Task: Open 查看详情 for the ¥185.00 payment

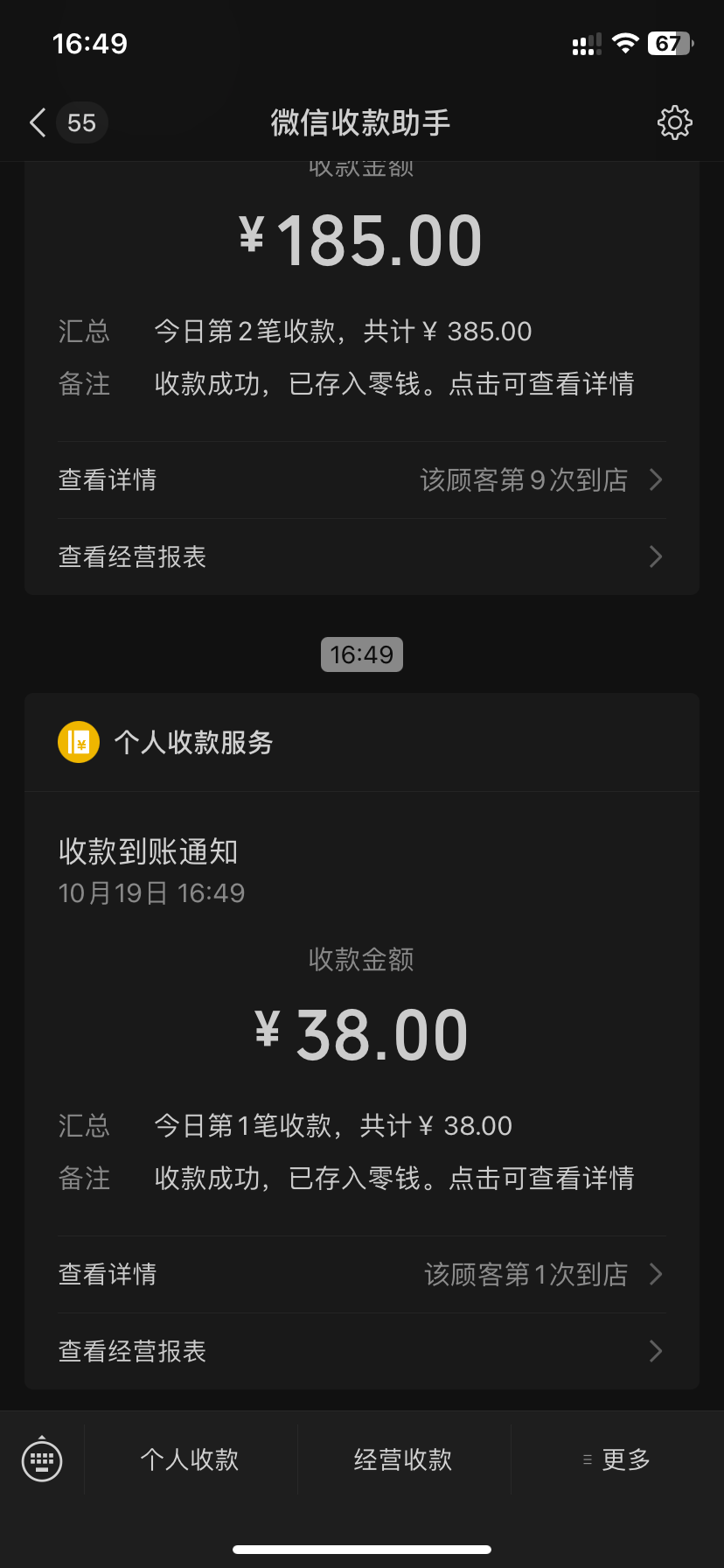Action: point(360,479)
